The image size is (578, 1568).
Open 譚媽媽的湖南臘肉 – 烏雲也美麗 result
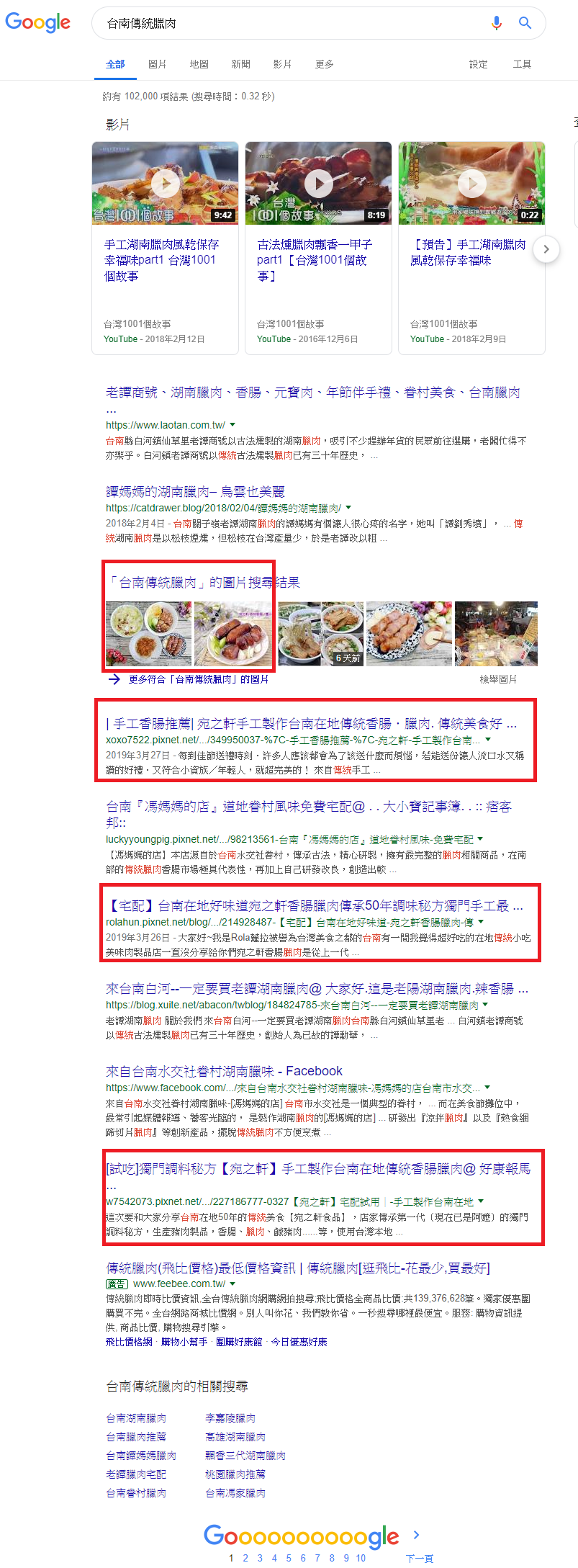[x=195, y=491]
